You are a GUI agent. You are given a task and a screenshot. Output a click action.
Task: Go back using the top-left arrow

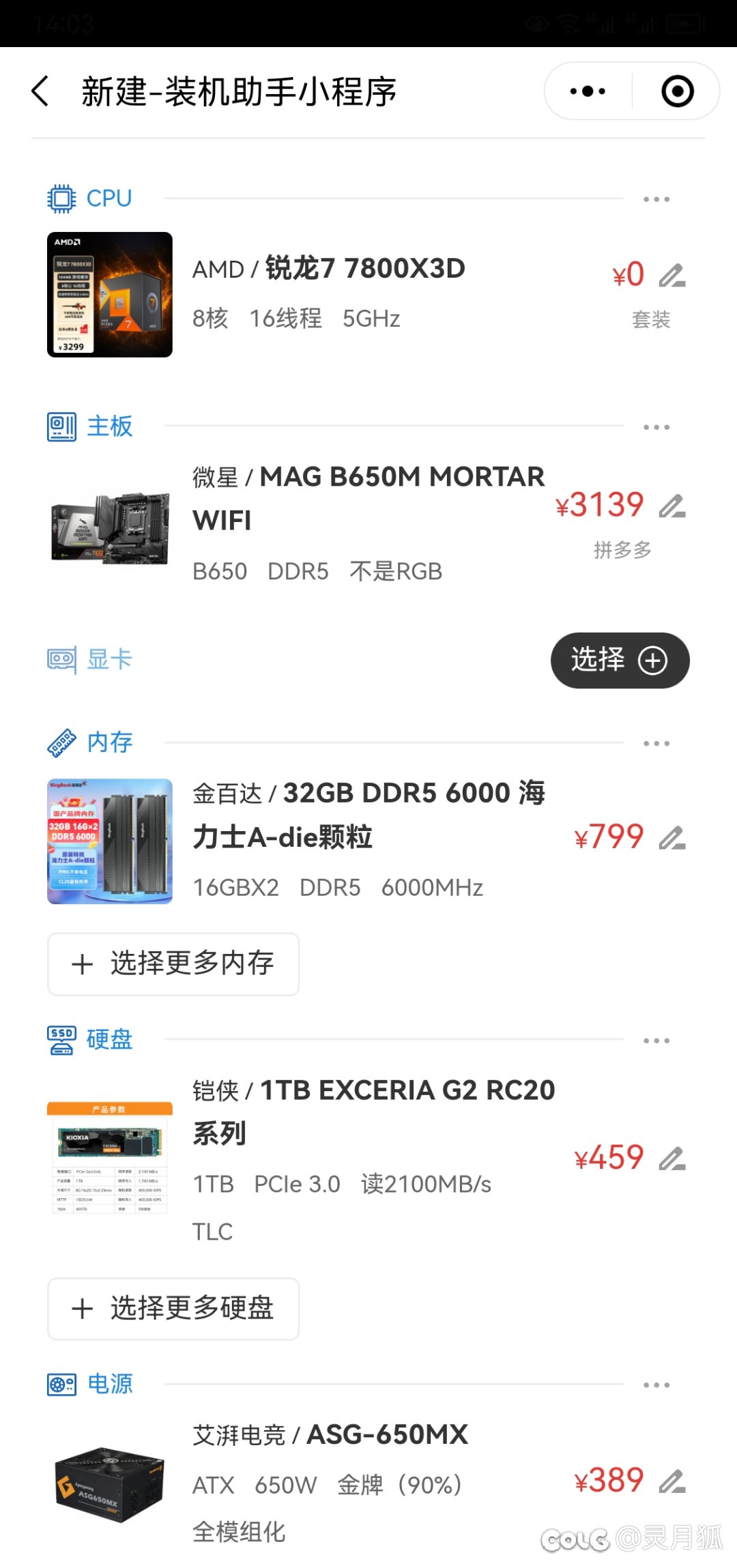[41, 91]
